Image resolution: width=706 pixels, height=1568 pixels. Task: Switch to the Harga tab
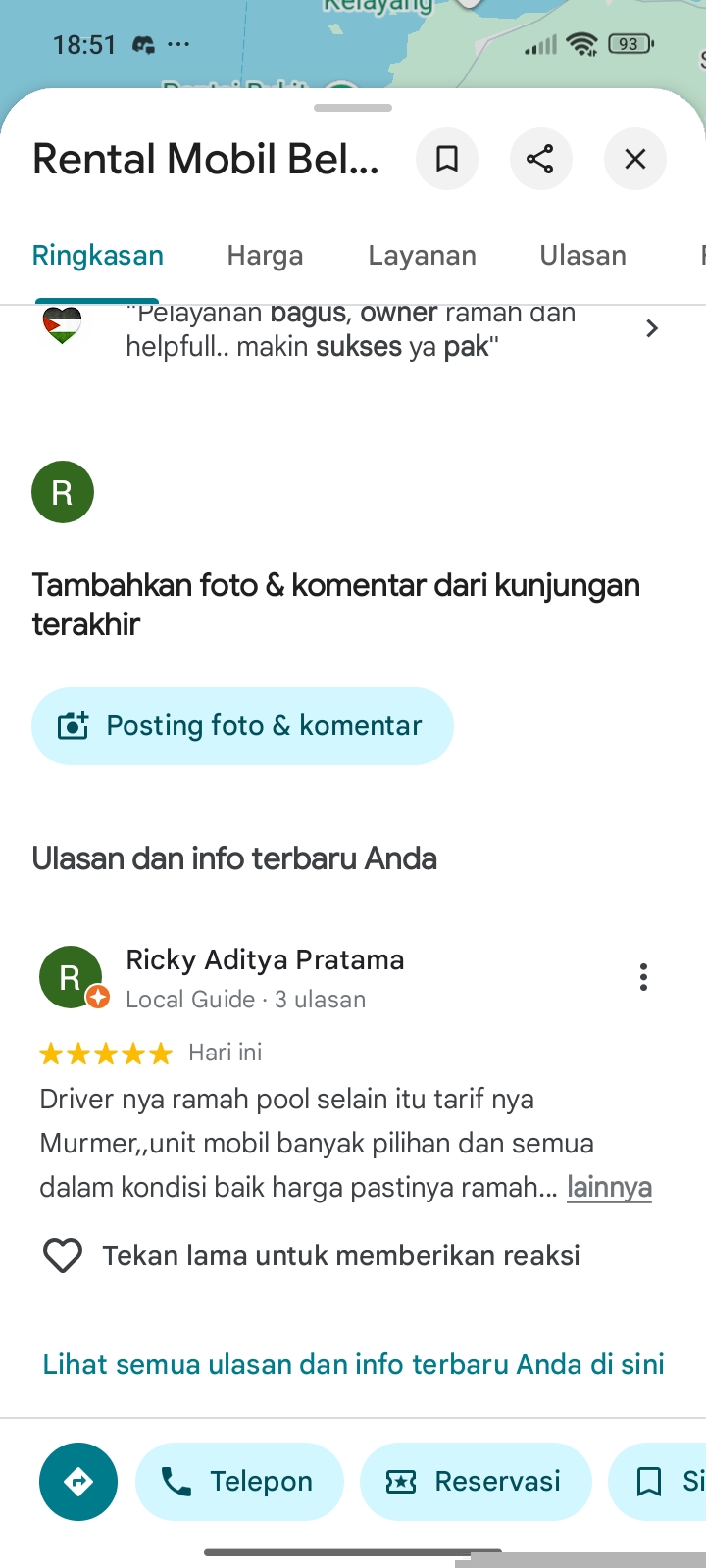point(265,256)
